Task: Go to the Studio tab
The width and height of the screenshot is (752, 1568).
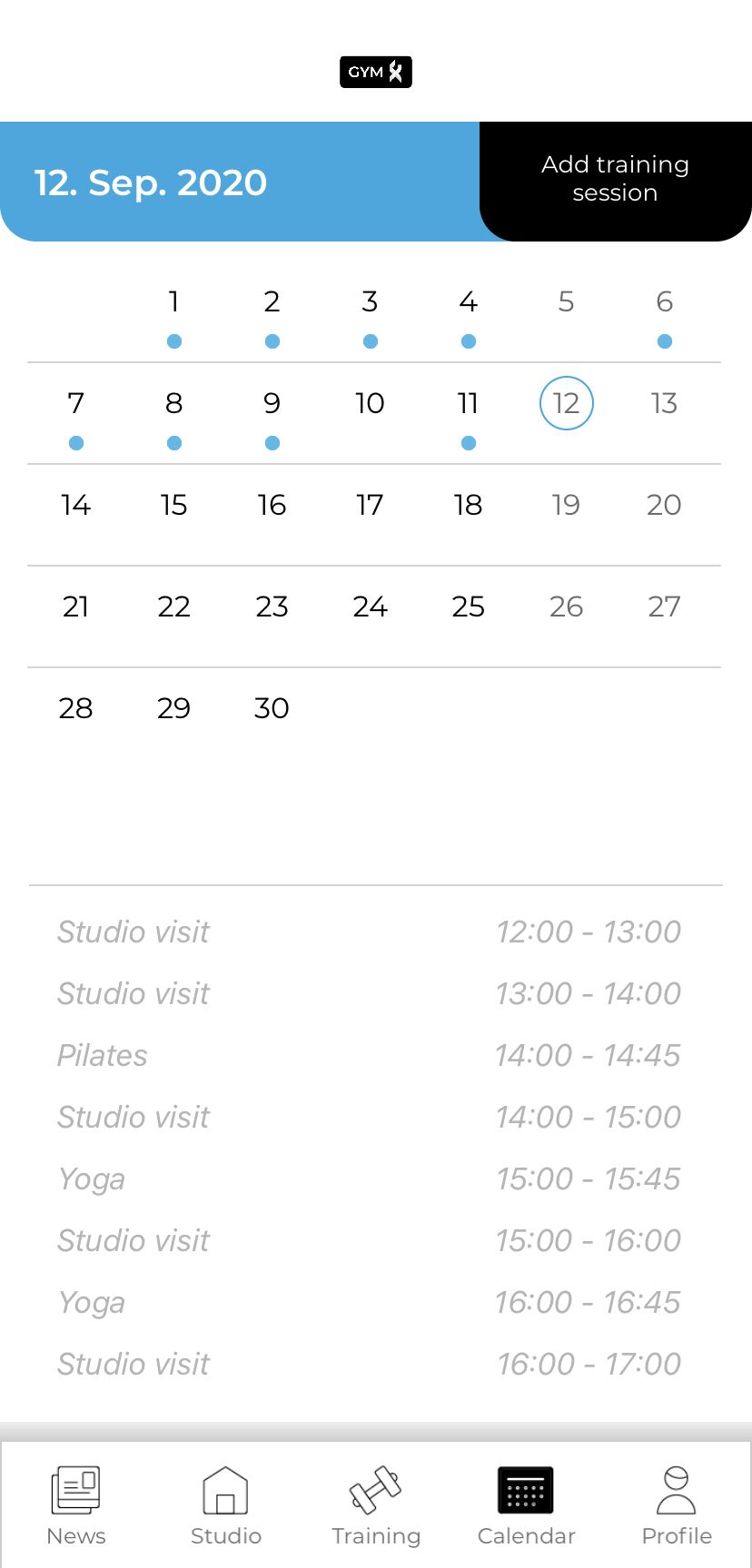Action: (x=226, y=1505)
